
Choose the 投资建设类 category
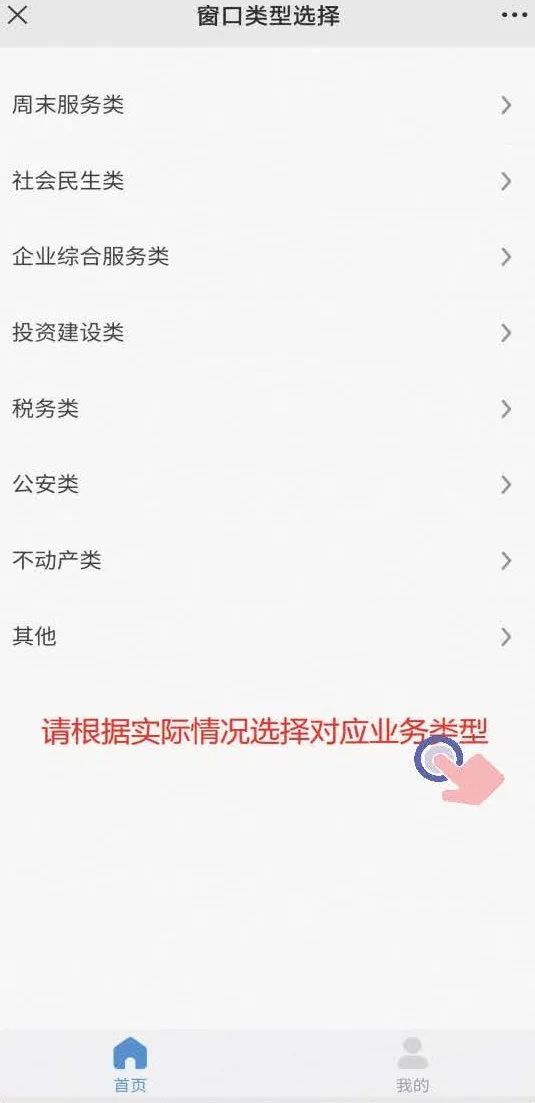point(267,333)
